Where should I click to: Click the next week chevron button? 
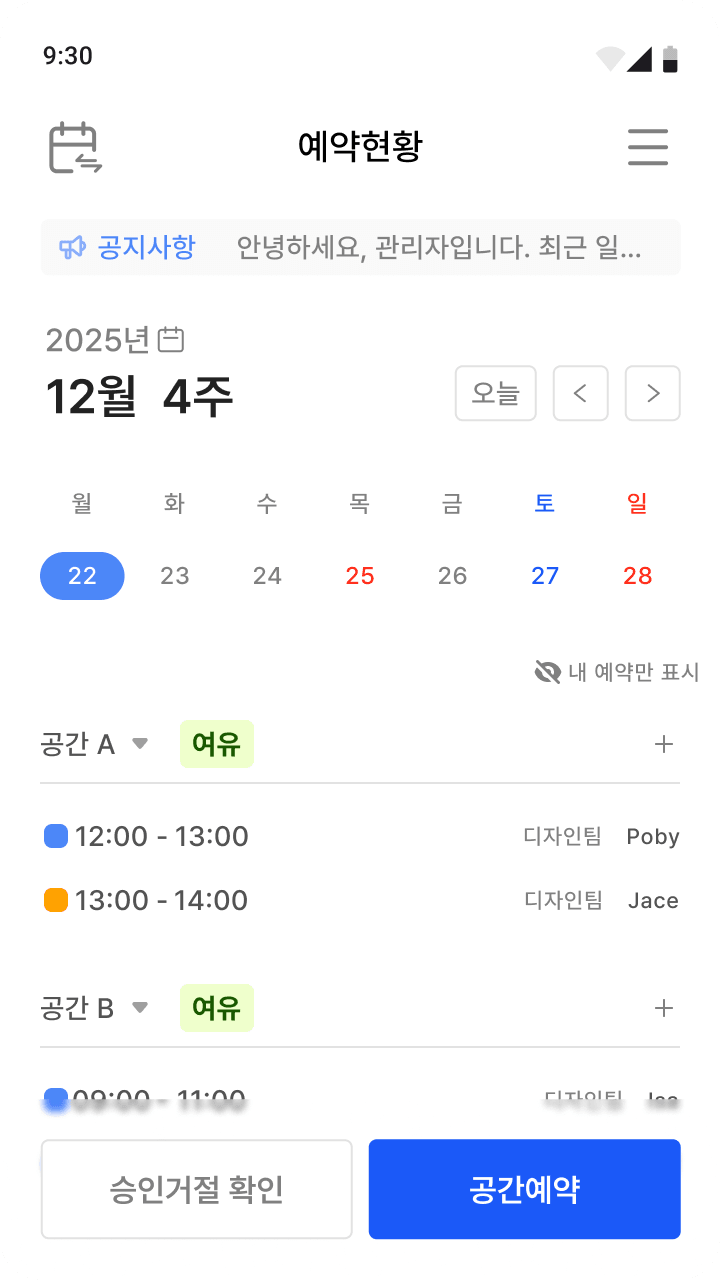[652, 393]
